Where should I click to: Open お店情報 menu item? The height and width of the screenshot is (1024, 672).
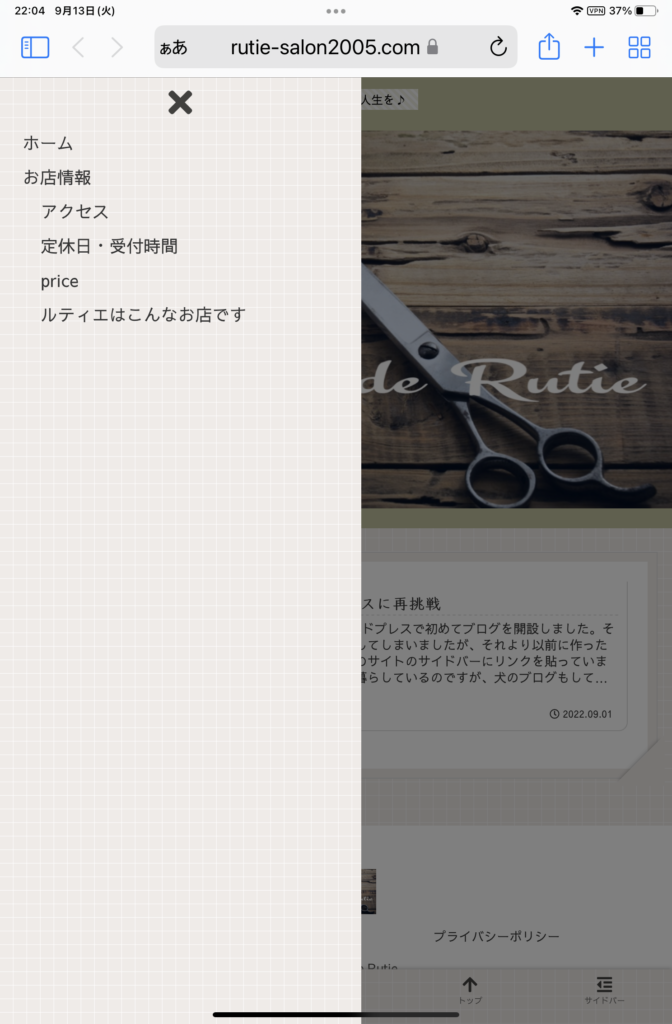coord(57,177)
